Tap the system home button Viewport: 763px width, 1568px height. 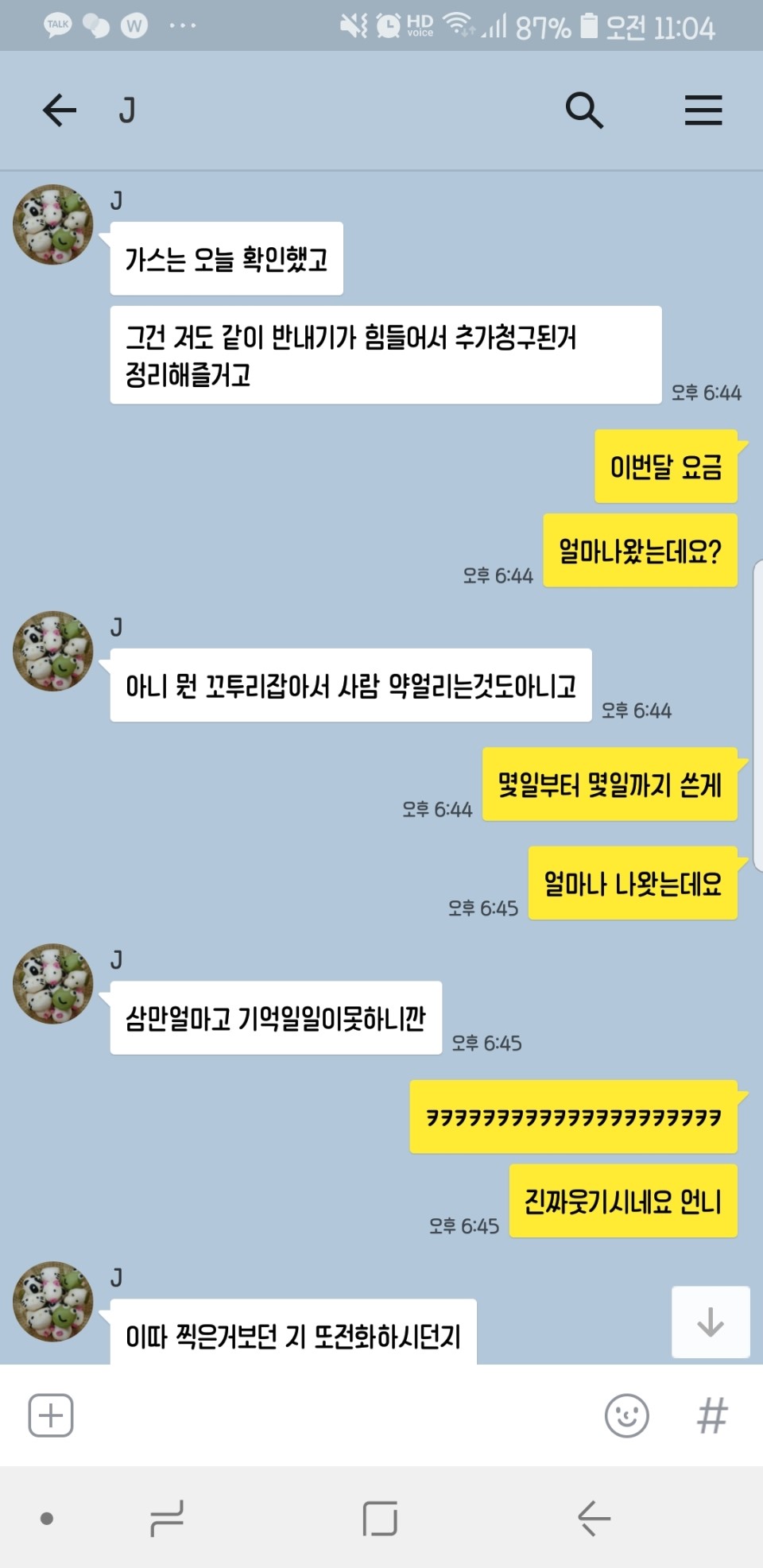380,1518
